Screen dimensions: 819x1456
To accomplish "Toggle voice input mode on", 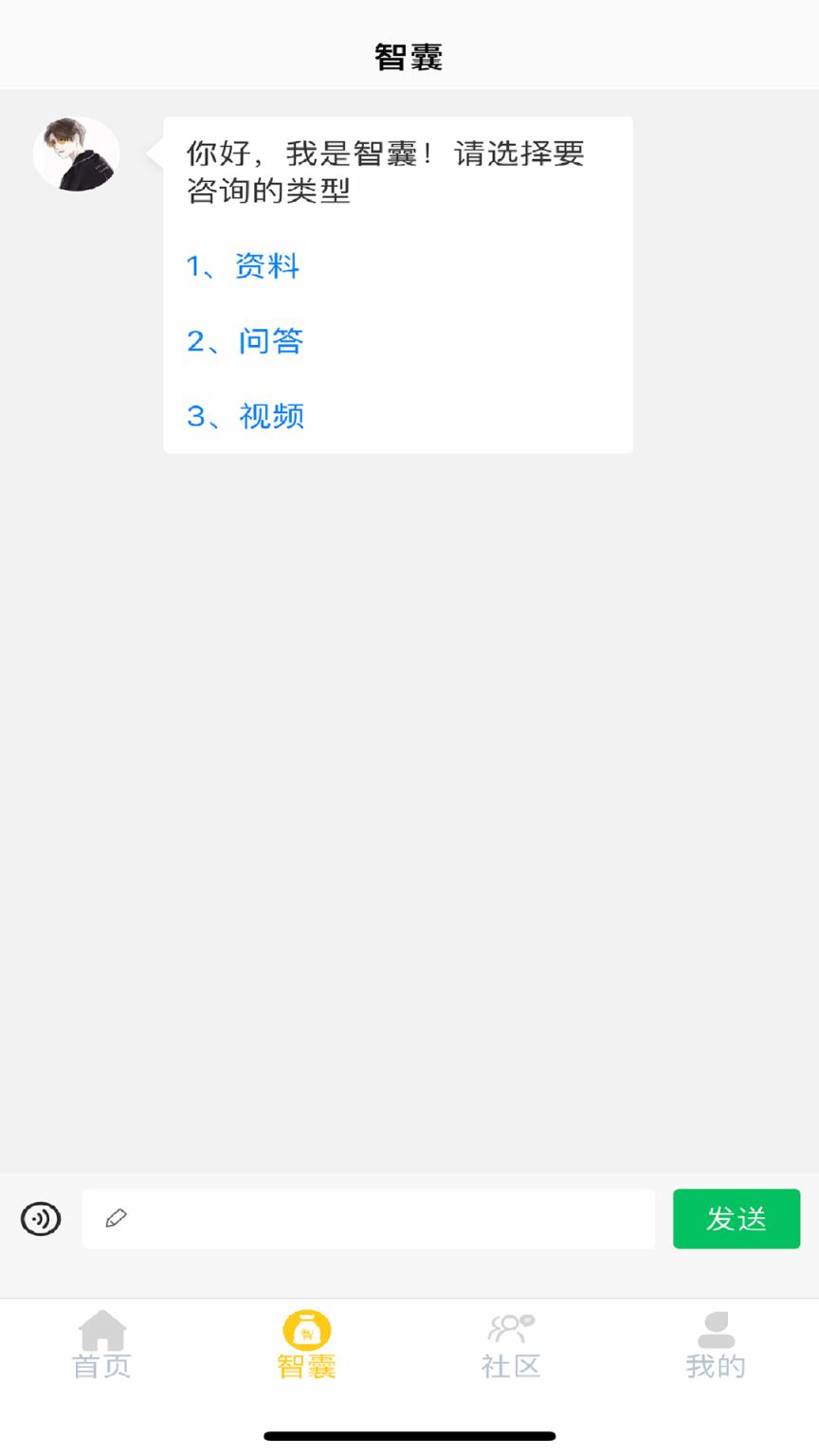I will pos(41,1219).
